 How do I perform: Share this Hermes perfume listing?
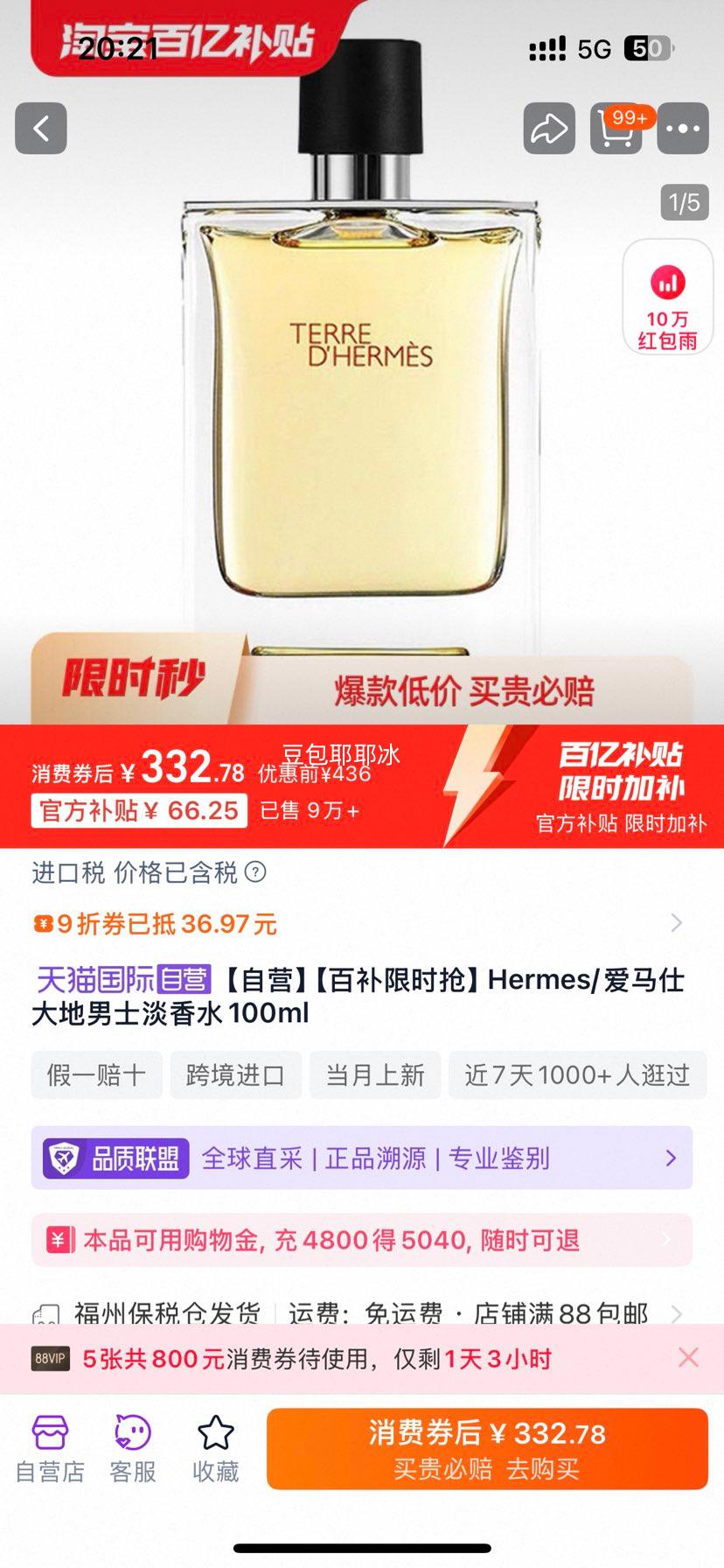[x=549, y=129]
